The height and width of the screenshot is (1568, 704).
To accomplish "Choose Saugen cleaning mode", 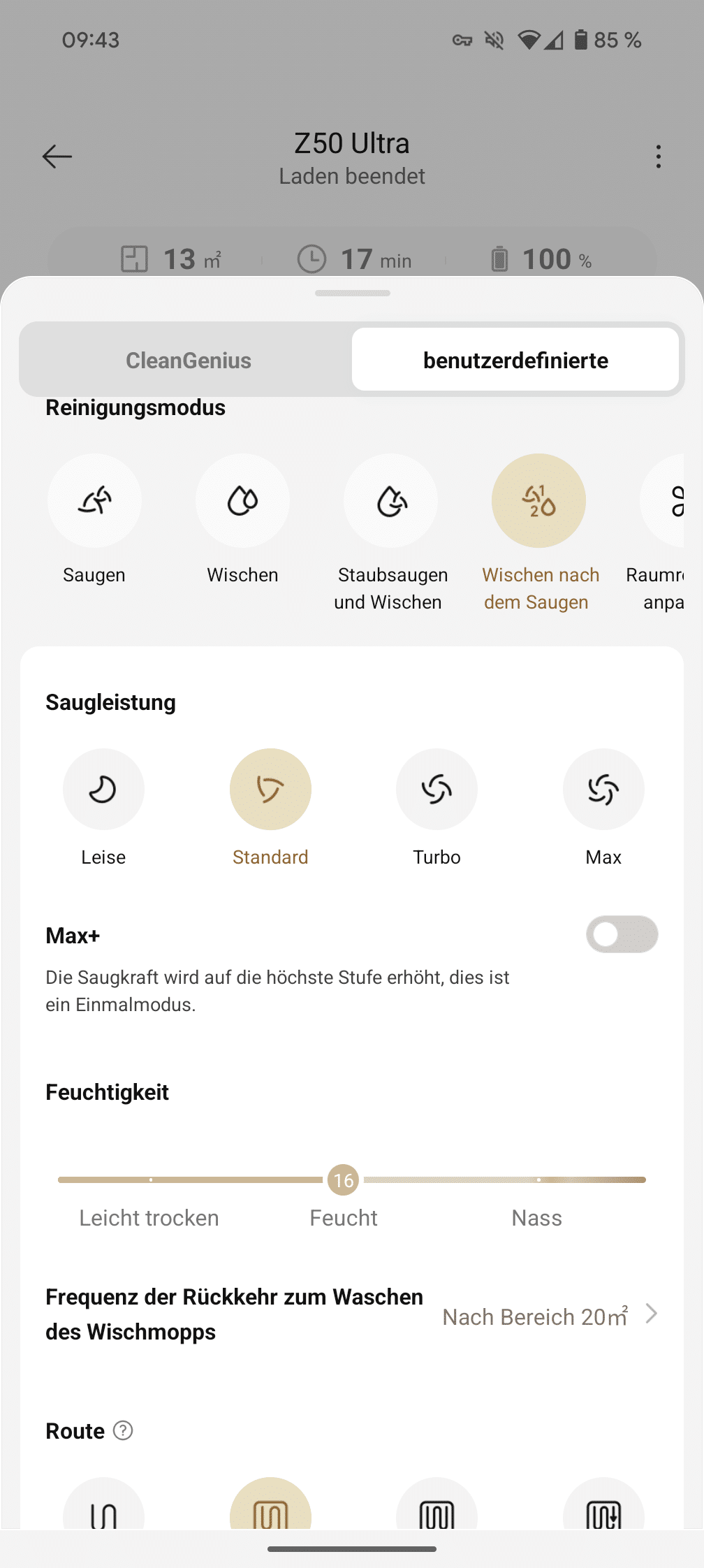I will tap(94, 501).
